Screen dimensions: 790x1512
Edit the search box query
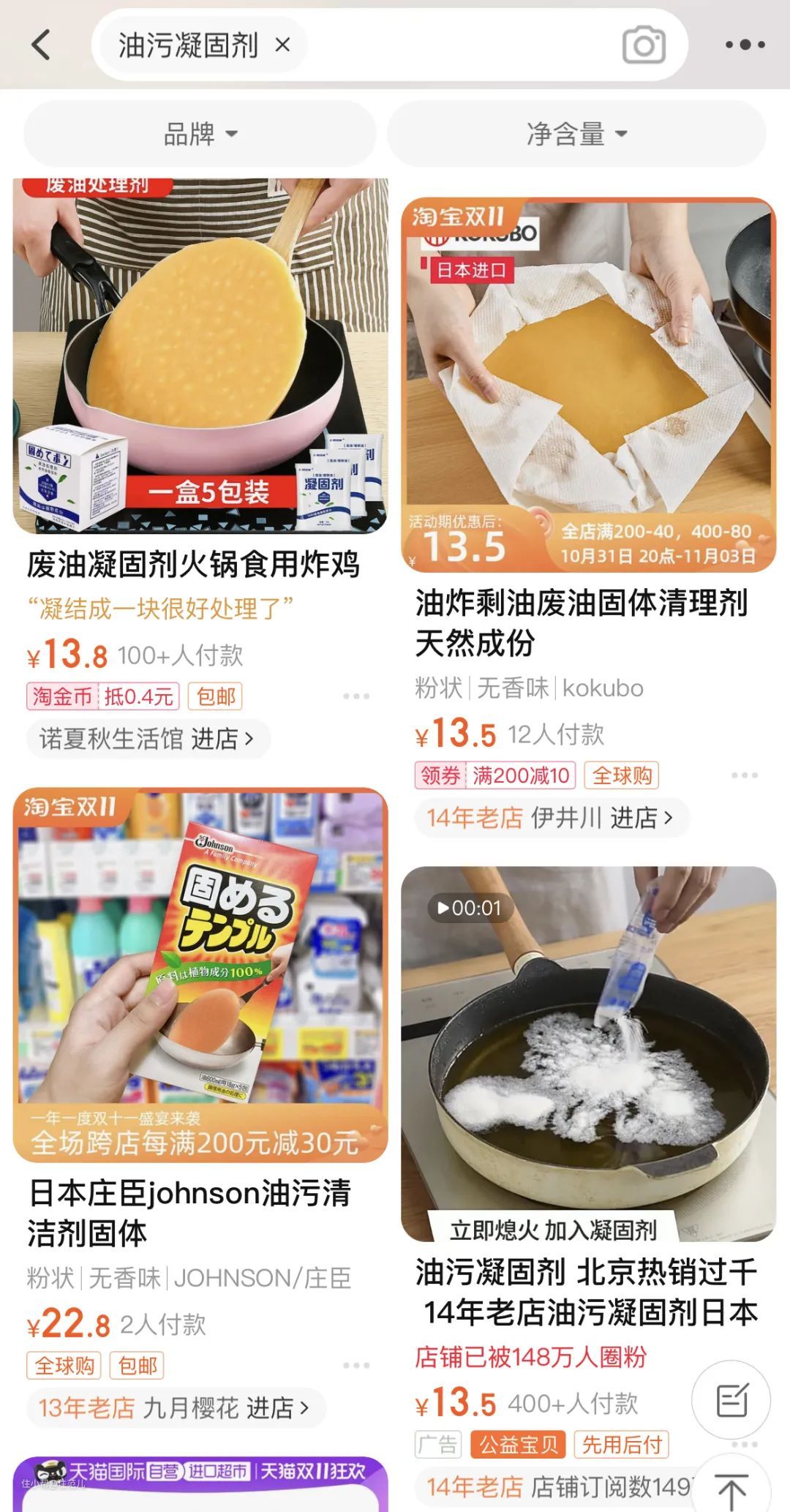[x=454, y=45]
